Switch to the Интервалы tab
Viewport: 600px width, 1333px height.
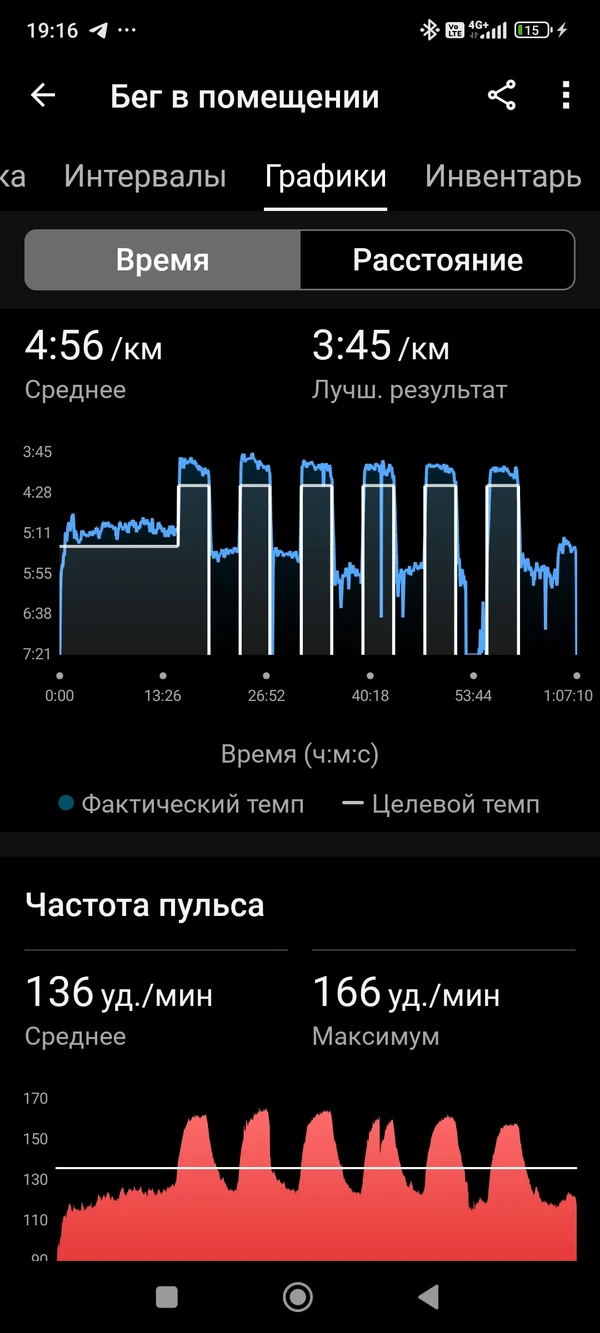pyautogui.click(x=145, y=177)
